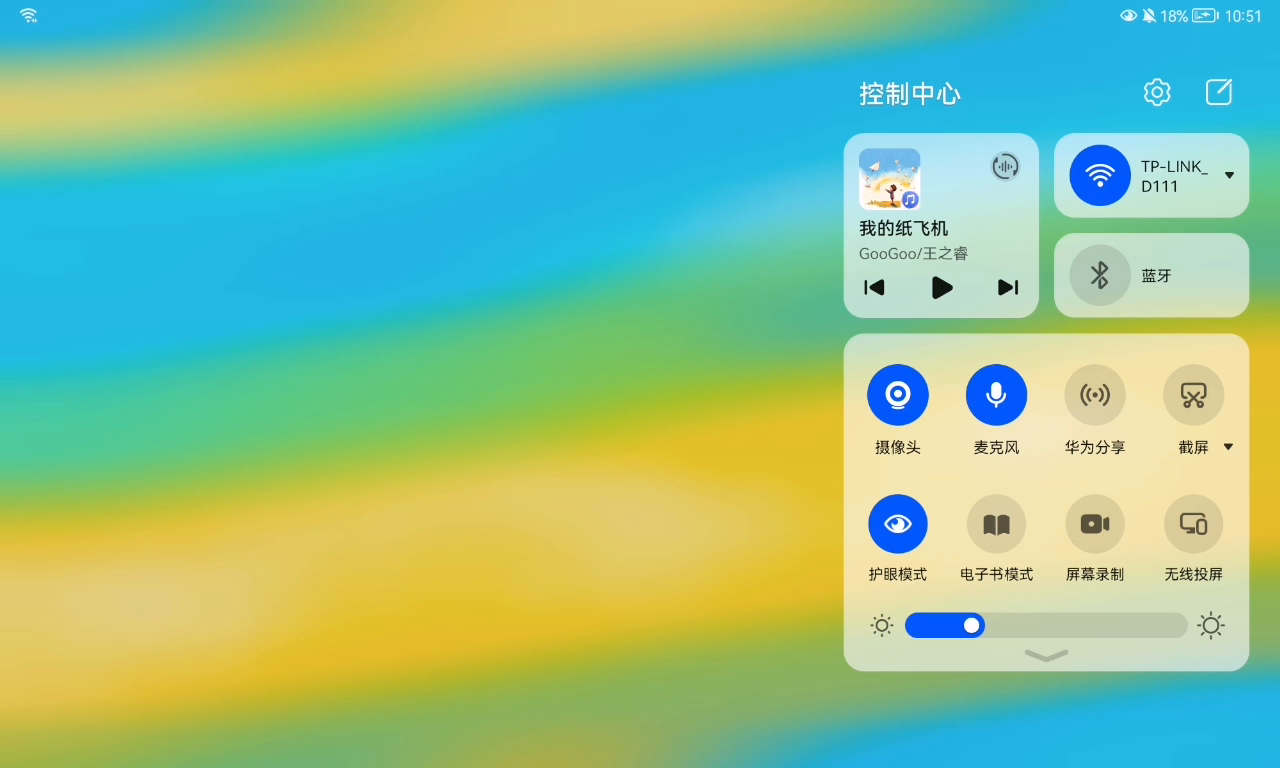
Task: Open the audio output switch icon
Action: (1005, 166)
